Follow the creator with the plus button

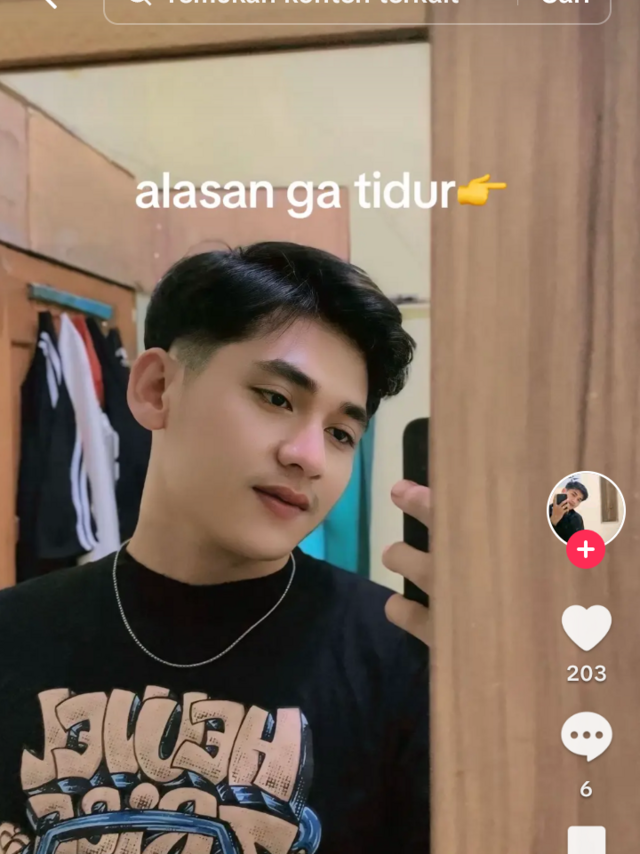point(585,550)
